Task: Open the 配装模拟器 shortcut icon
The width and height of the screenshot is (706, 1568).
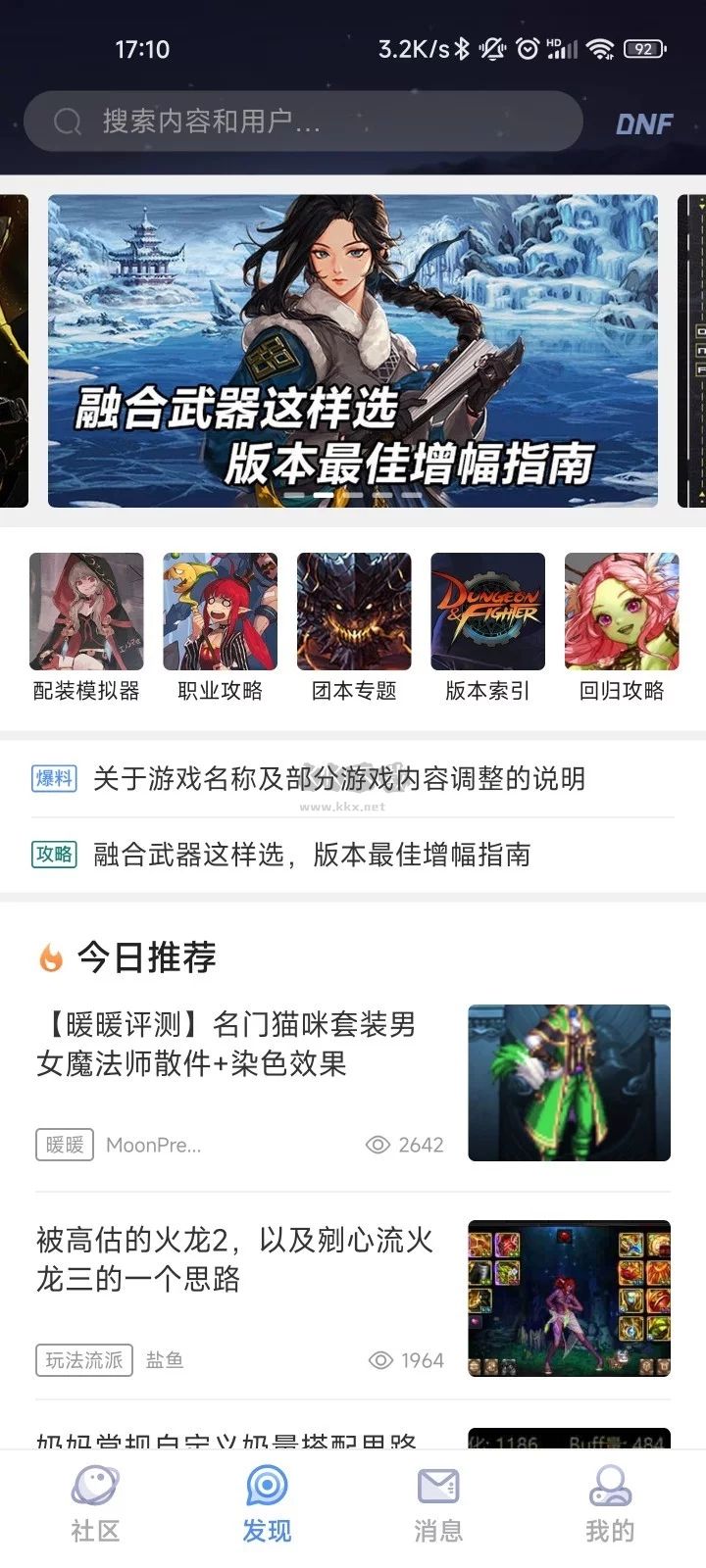Action: [84, 610]
